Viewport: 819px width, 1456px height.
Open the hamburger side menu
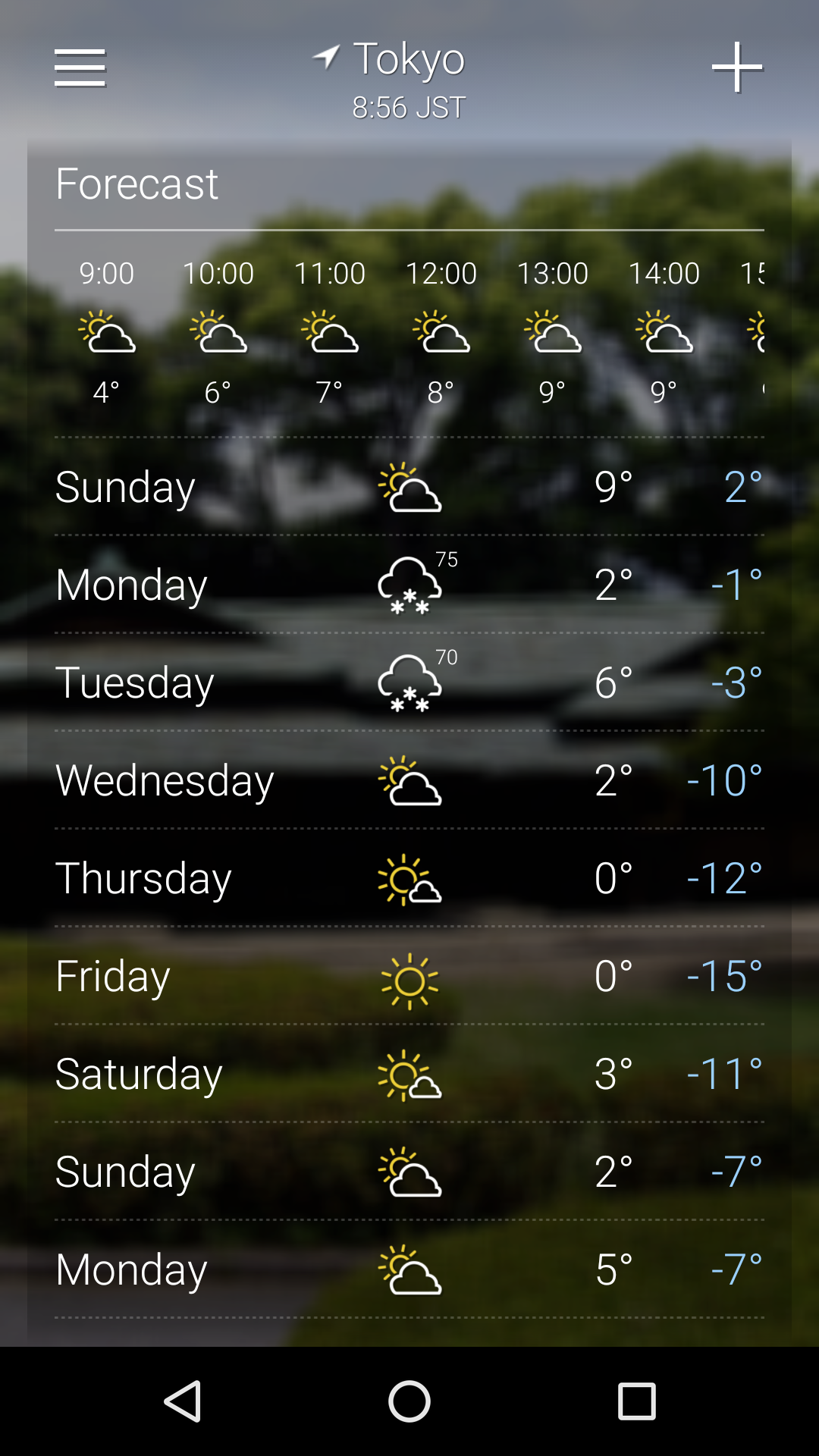(x=80, y=68)
